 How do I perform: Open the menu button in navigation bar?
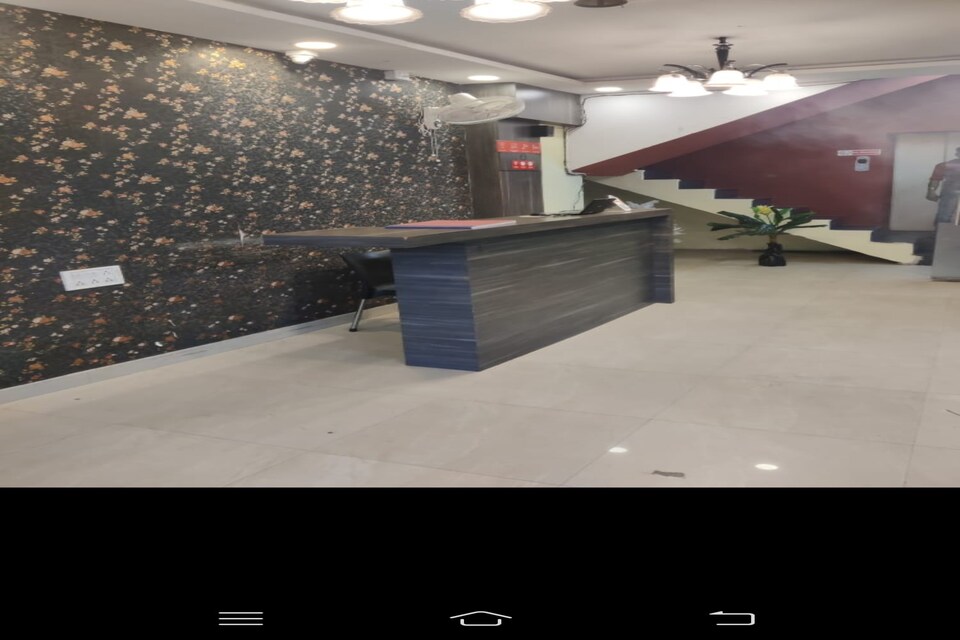pyautogui.click(x=240, y=618)
